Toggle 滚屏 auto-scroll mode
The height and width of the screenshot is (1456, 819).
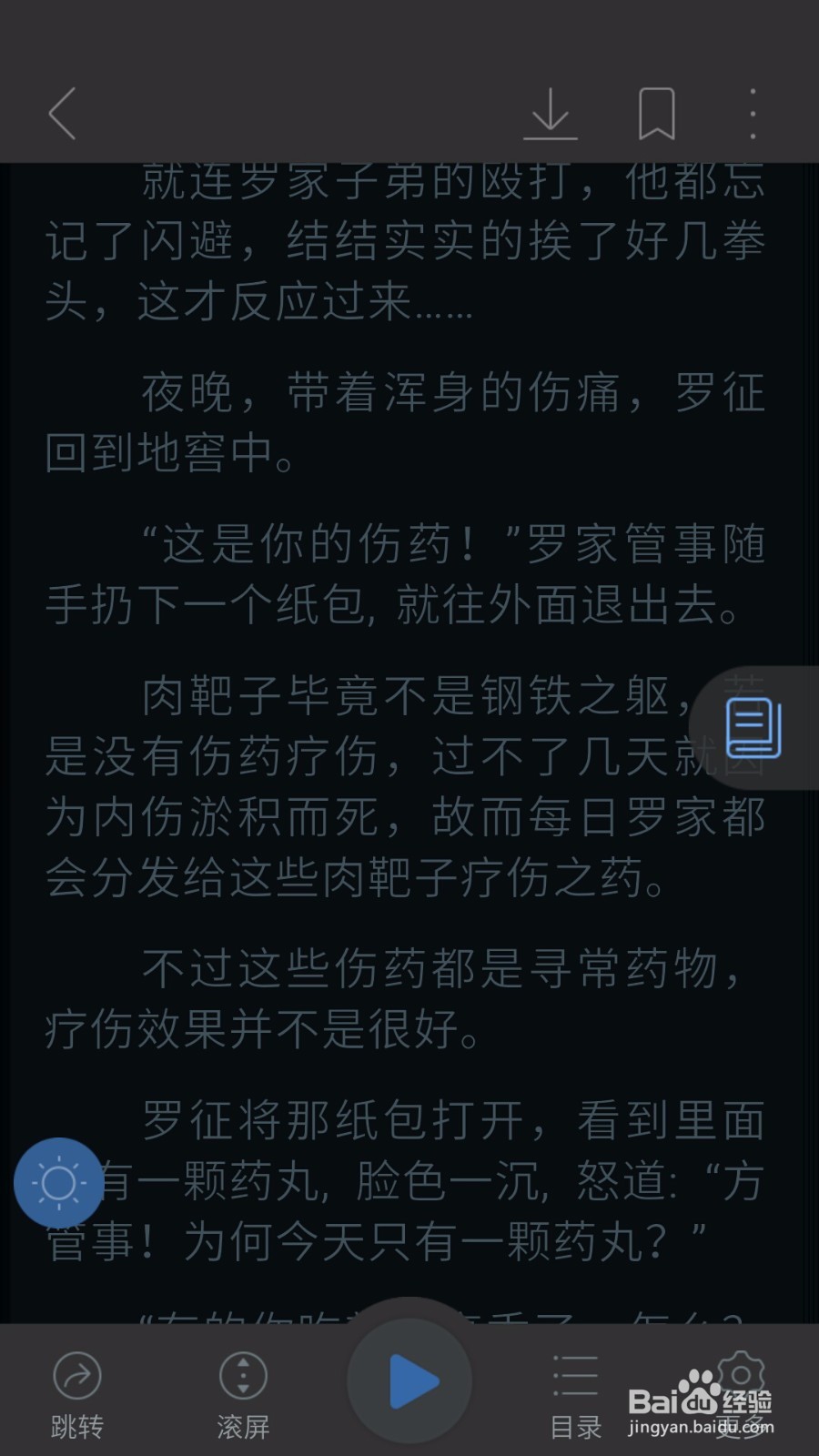pyautogui.click(x=241, y=1379)
